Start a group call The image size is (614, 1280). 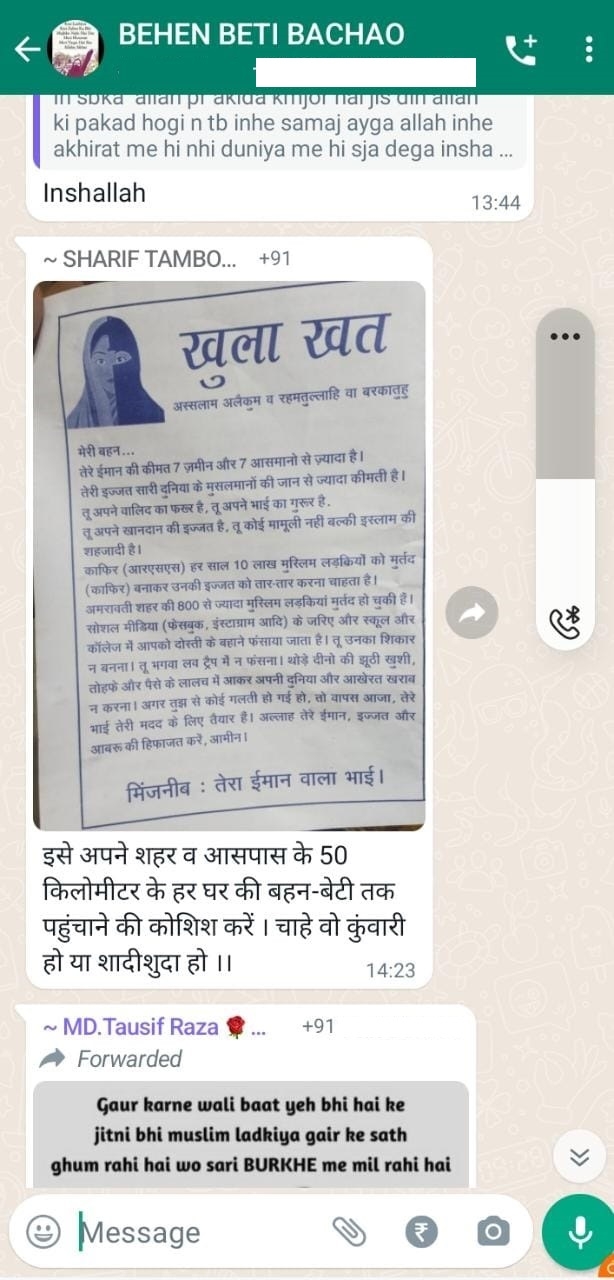tap(521, 49)
